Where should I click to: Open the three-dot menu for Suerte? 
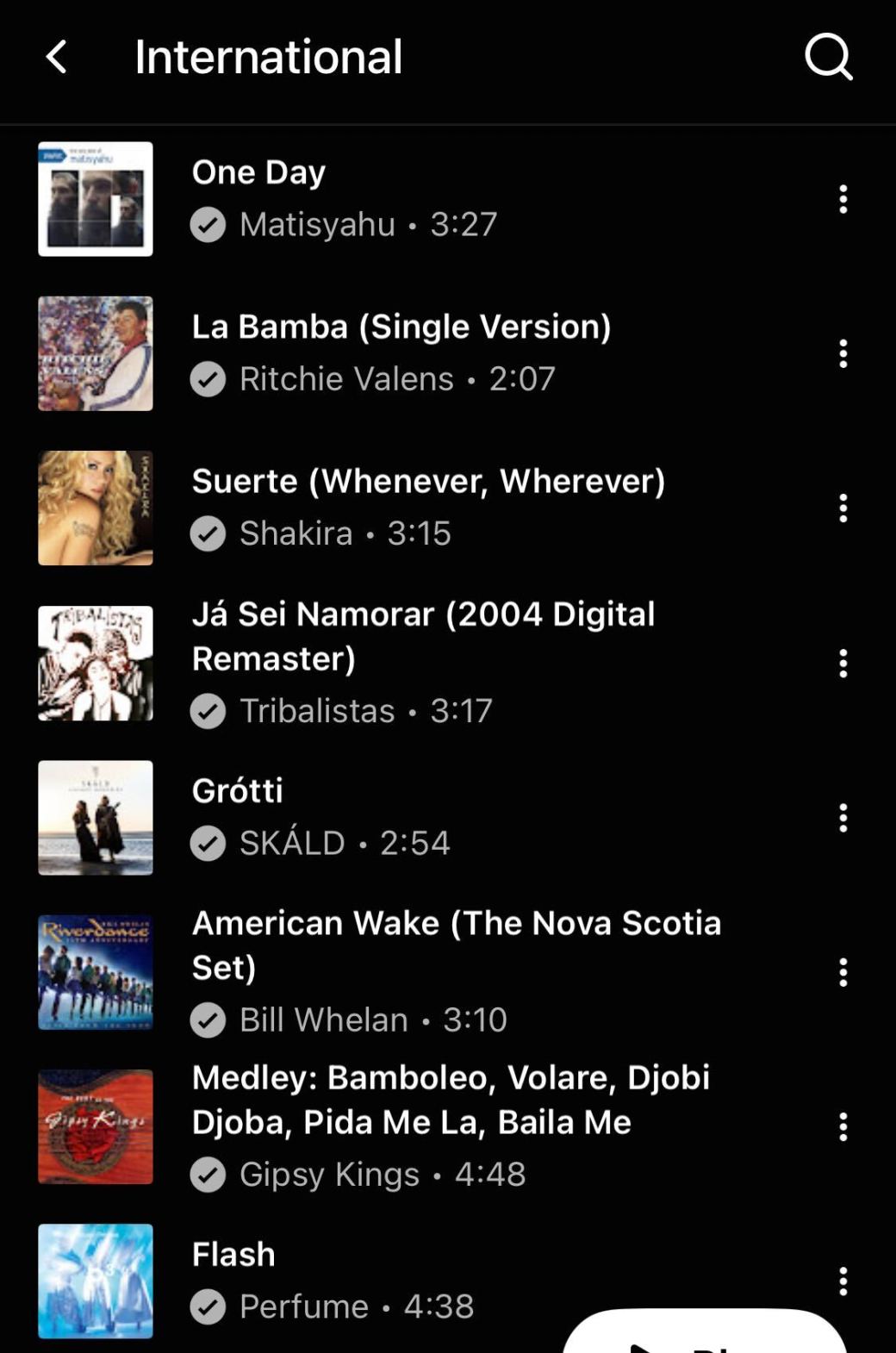843,508
